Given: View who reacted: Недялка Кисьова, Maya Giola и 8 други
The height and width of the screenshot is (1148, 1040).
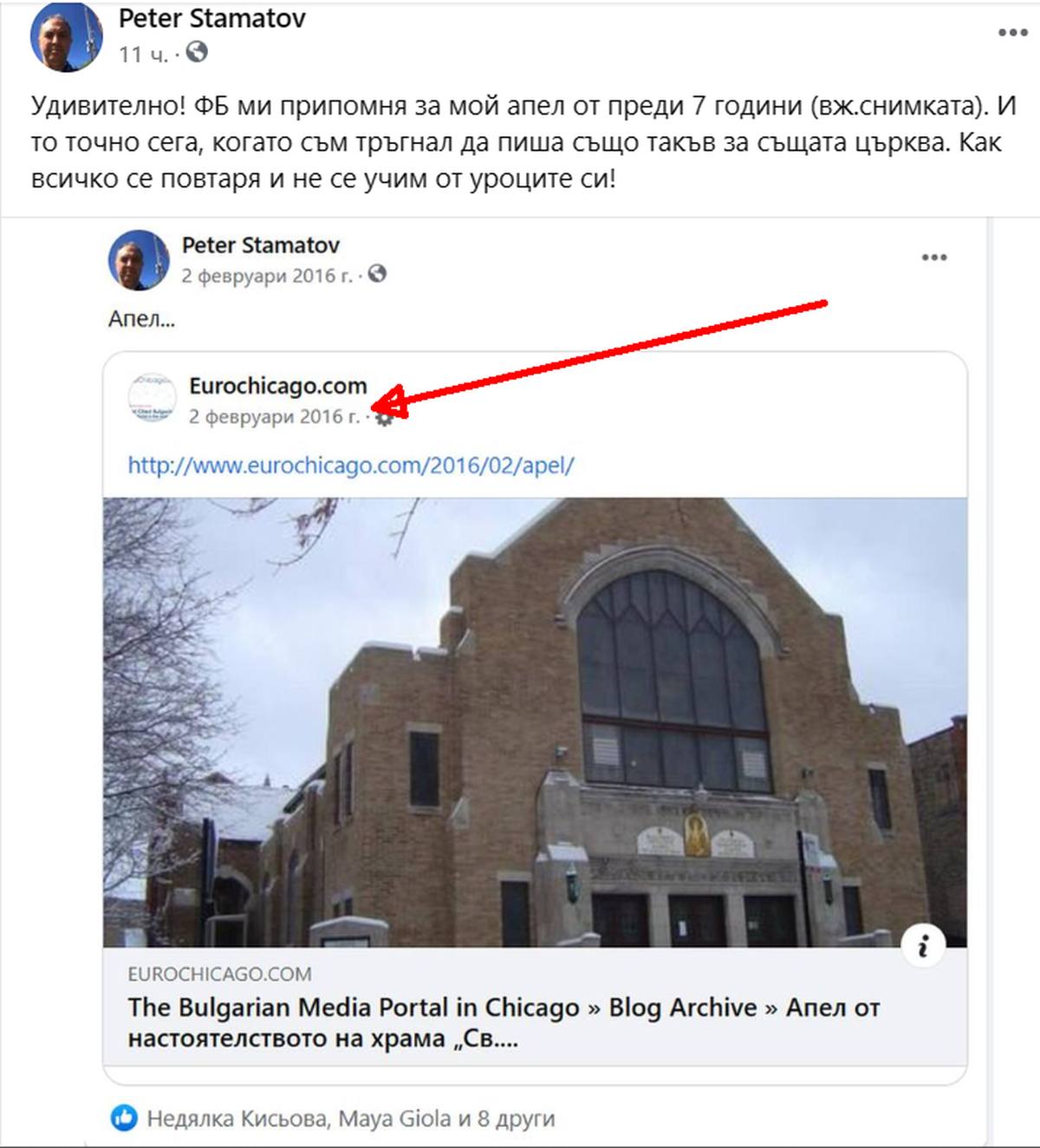Looking at the screenshot, I should click(350, 1119).
